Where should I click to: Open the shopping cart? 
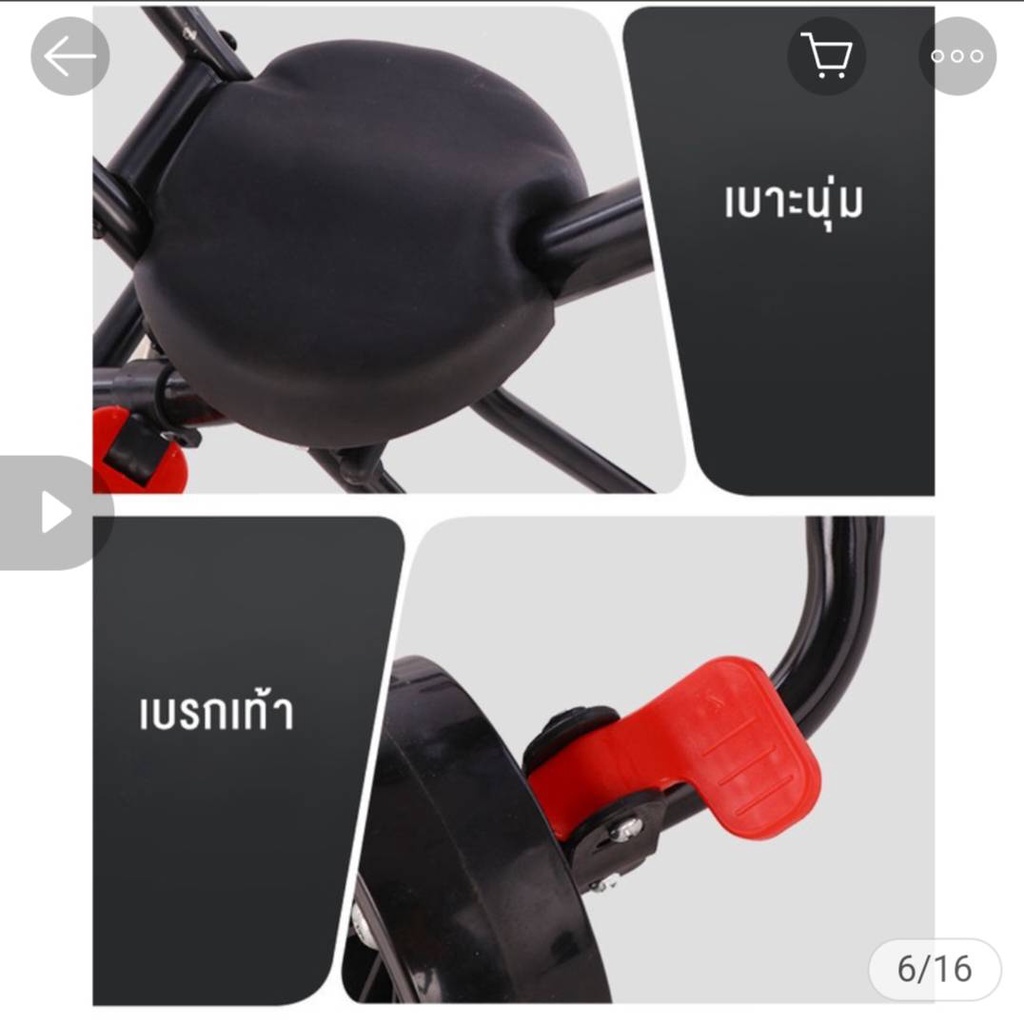click(x=826, y=56)
